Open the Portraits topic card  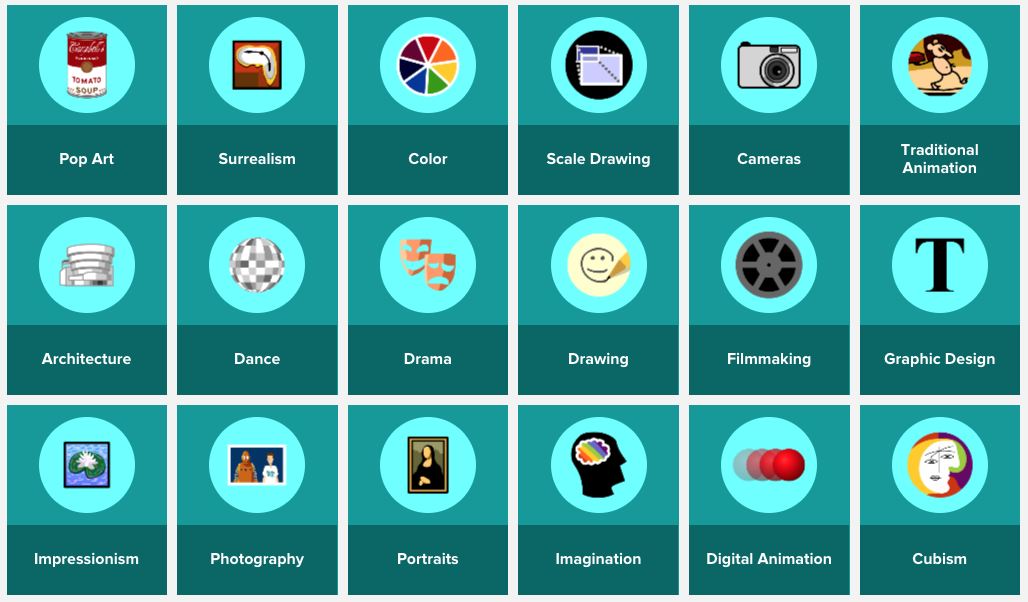428,500
